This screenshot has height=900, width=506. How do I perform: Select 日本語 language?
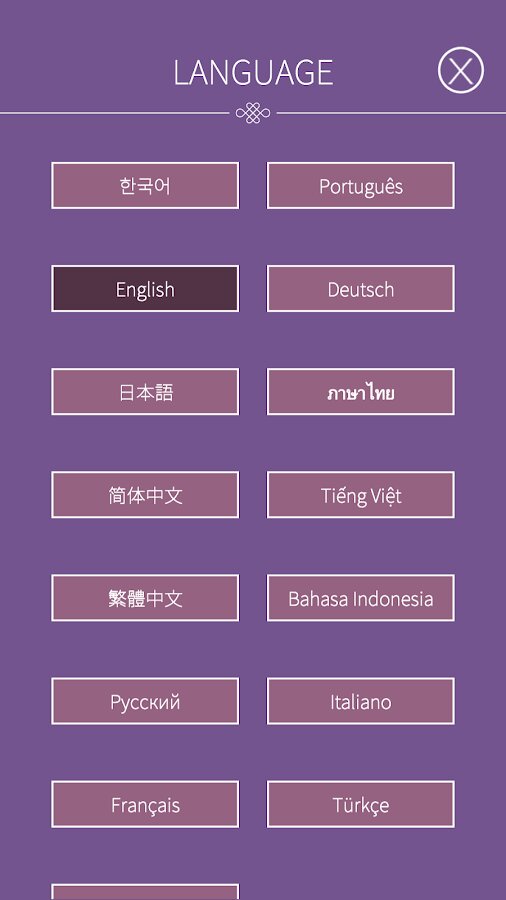[x=145, y=391]
